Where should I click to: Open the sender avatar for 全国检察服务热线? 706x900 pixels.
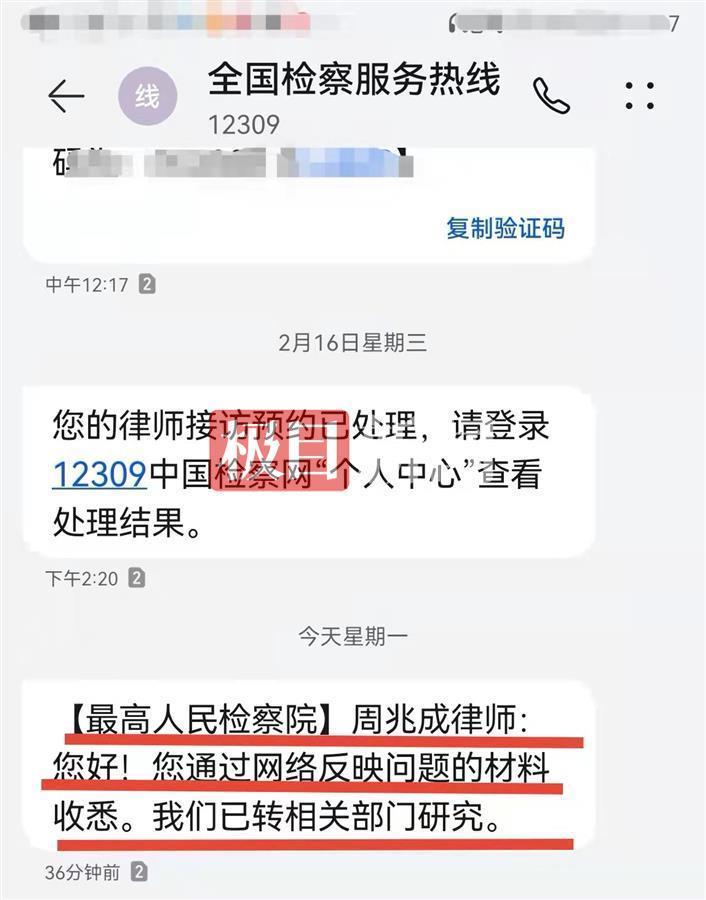click(147, 96)
